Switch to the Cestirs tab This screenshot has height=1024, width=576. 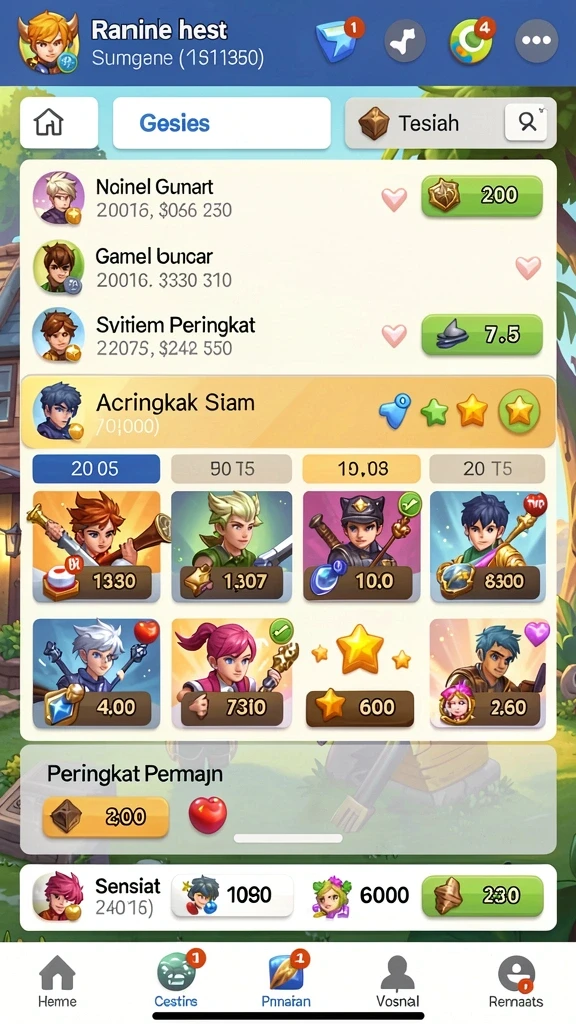coord(176,981)
